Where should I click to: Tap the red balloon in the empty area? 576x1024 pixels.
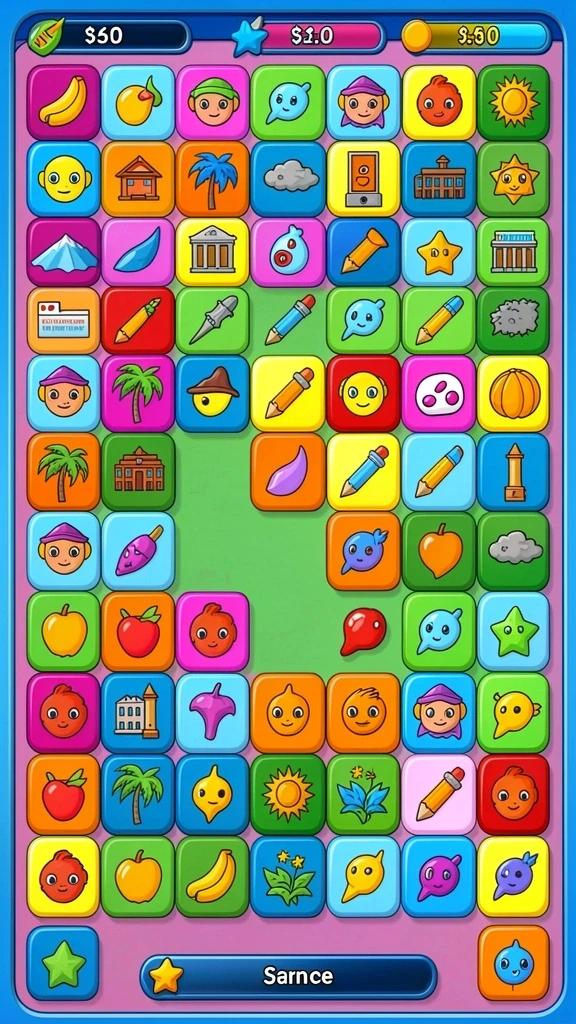[363, 630]
